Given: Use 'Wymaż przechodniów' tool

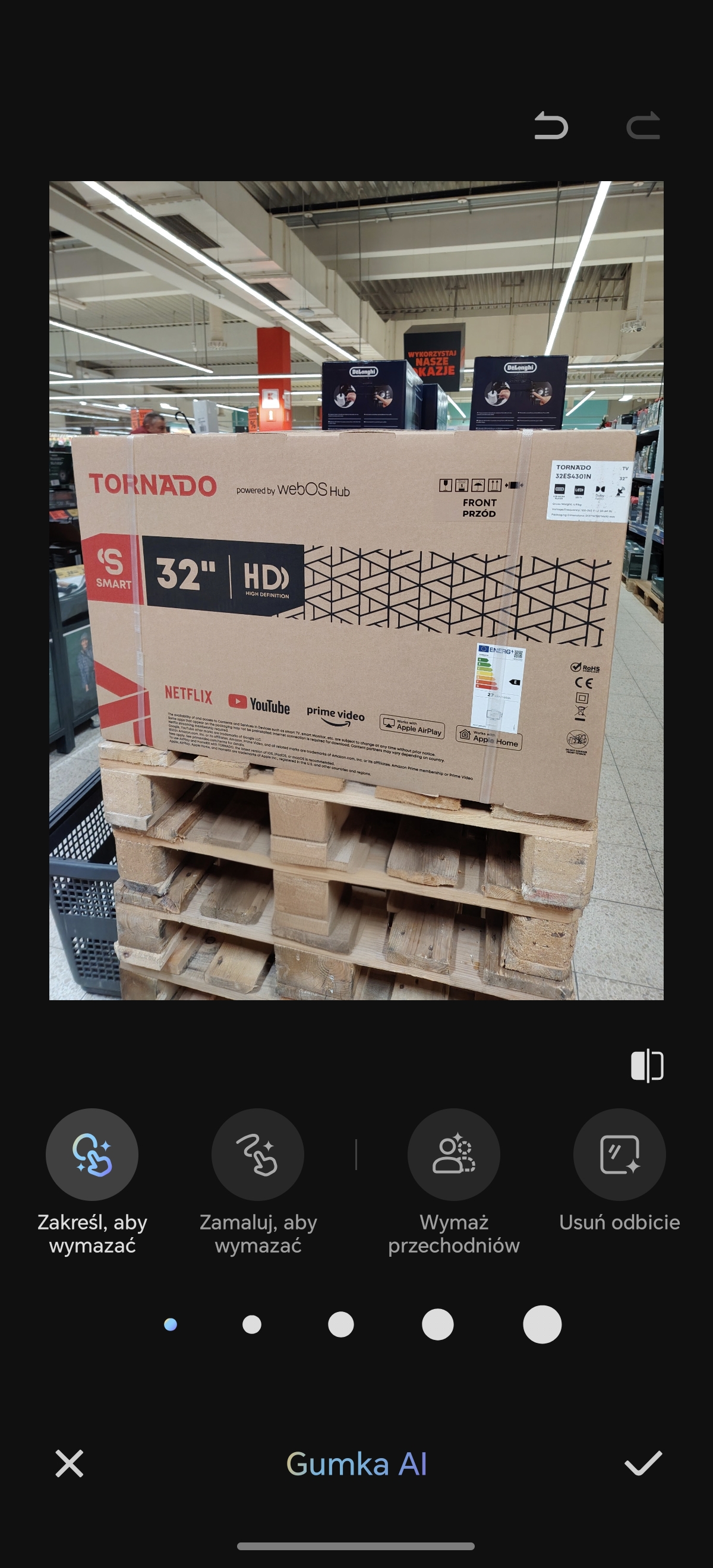Looking at the screenshot, I should (x=453, y=1154).
